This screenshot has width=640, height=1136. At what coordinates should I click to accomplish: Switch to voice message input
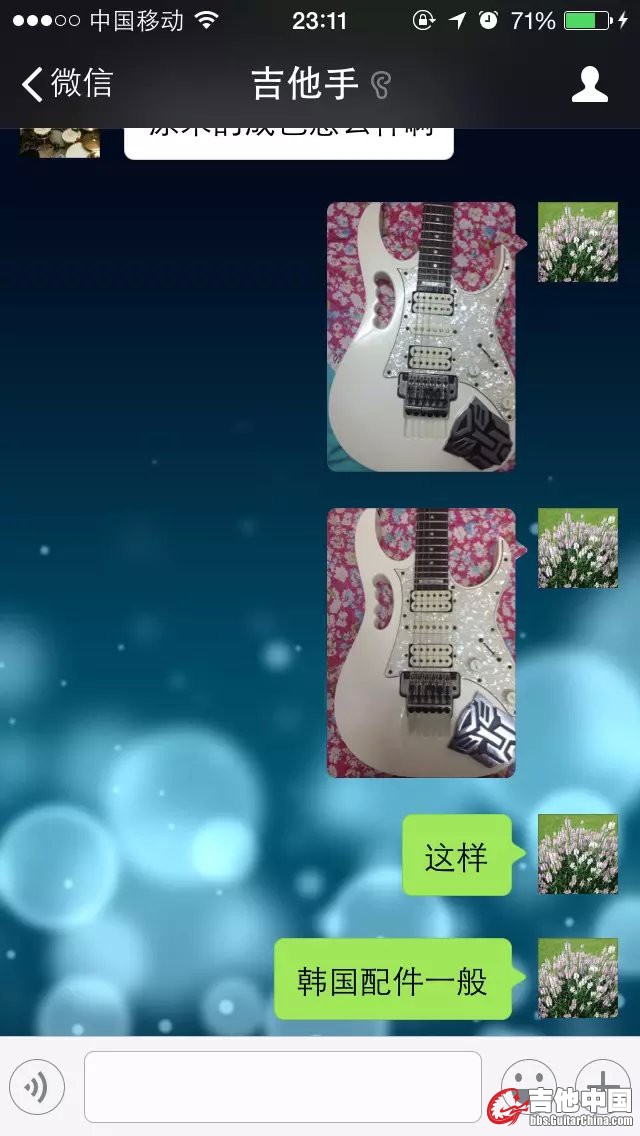[x=37, y=1086]
